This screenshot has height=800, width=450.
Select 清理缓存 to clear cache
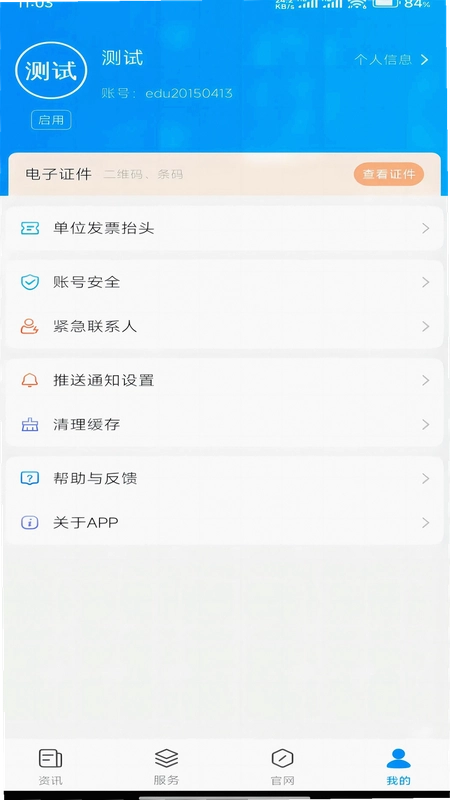click(x=224, y=424)
